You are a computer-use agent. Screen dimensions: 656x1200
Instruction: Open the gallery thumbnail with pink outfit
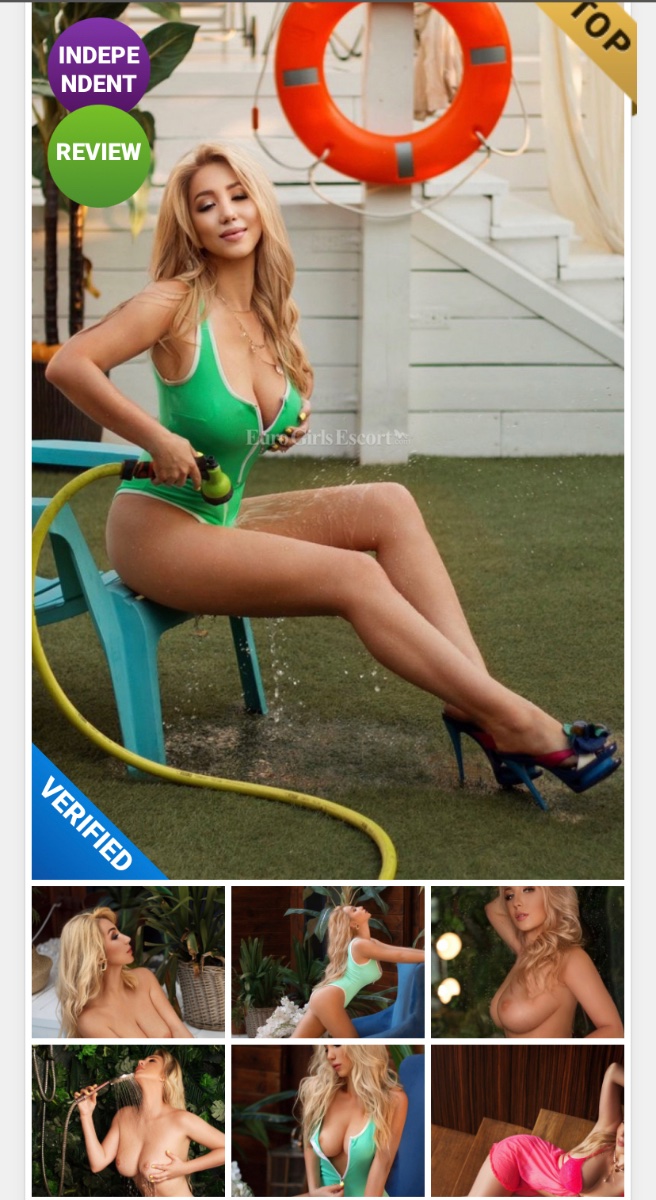point(527,1120)
